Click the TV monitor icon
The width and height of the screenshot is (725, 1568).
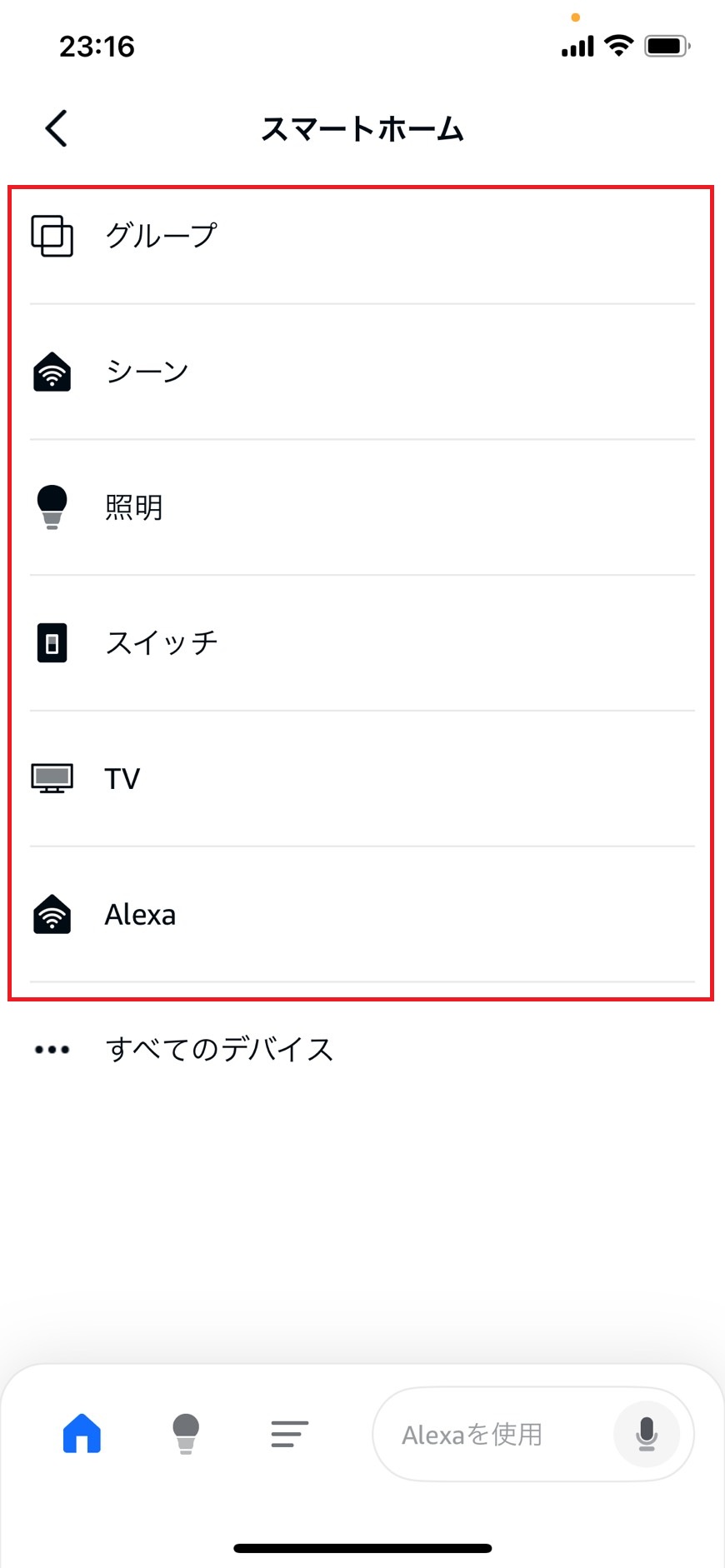[x=52, y=778]
